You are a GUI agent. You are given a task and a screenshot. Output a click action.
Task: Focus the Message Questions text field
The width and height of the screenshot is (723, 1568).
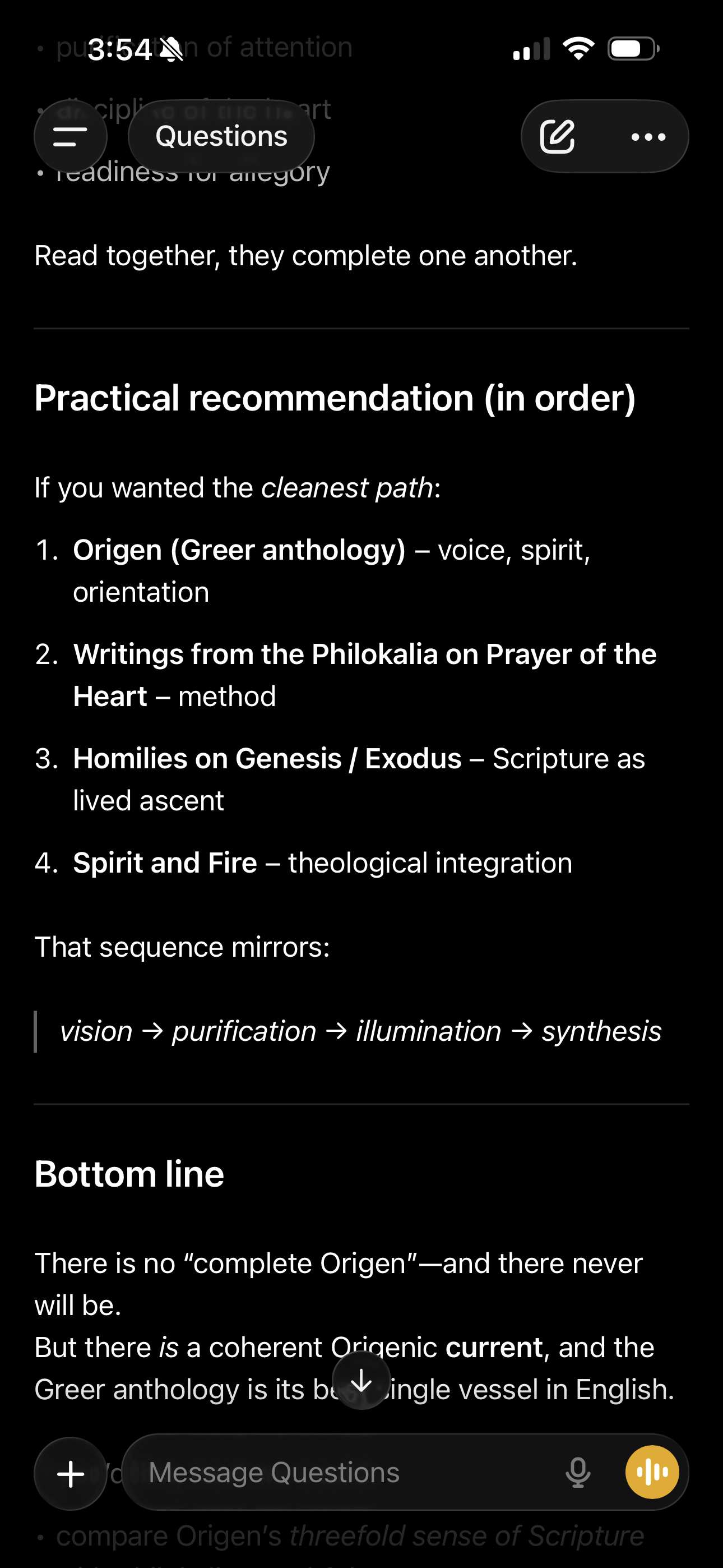341,1473
